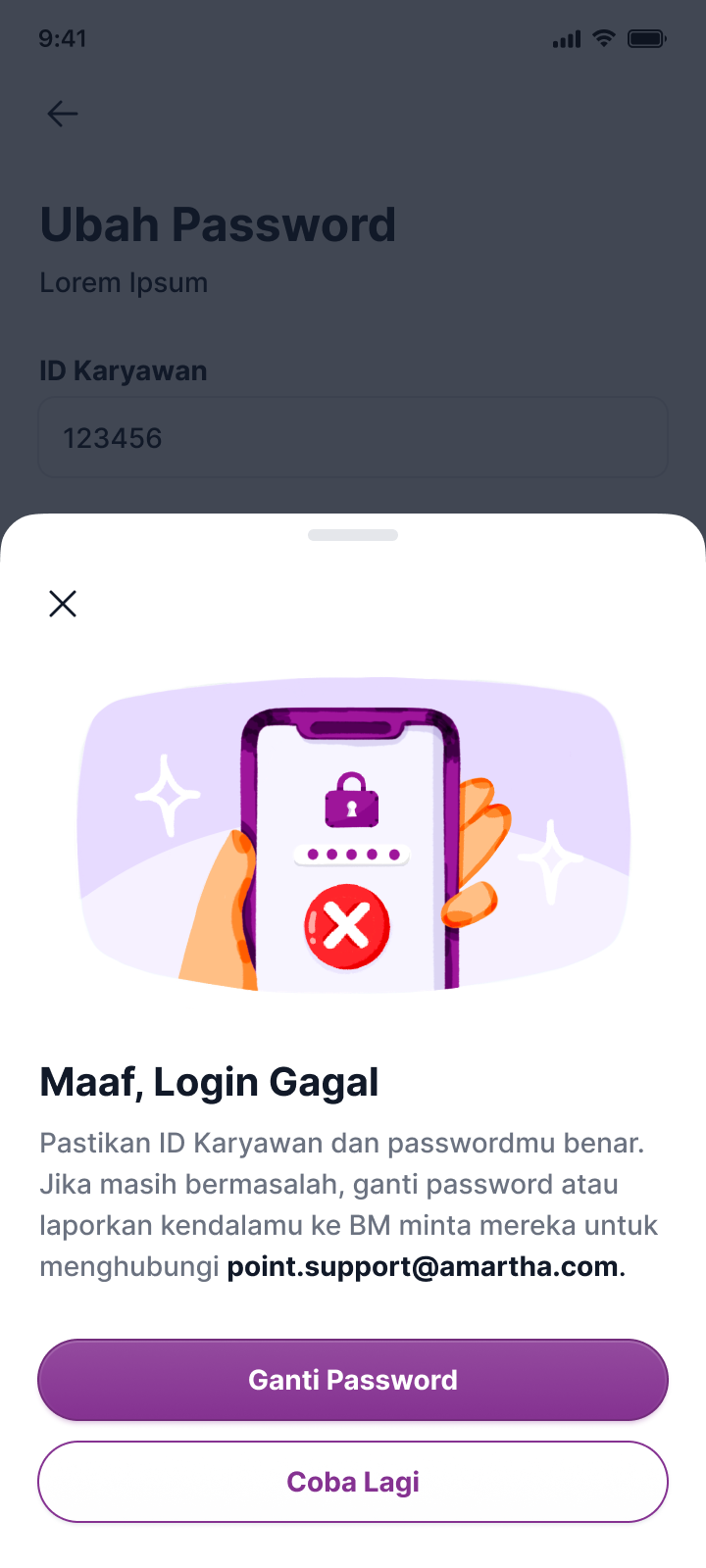Image resolution: width=706 pixels, height=1568 pixels.
Task: Tap the Ganti Password button
Action: (353, 1380)
